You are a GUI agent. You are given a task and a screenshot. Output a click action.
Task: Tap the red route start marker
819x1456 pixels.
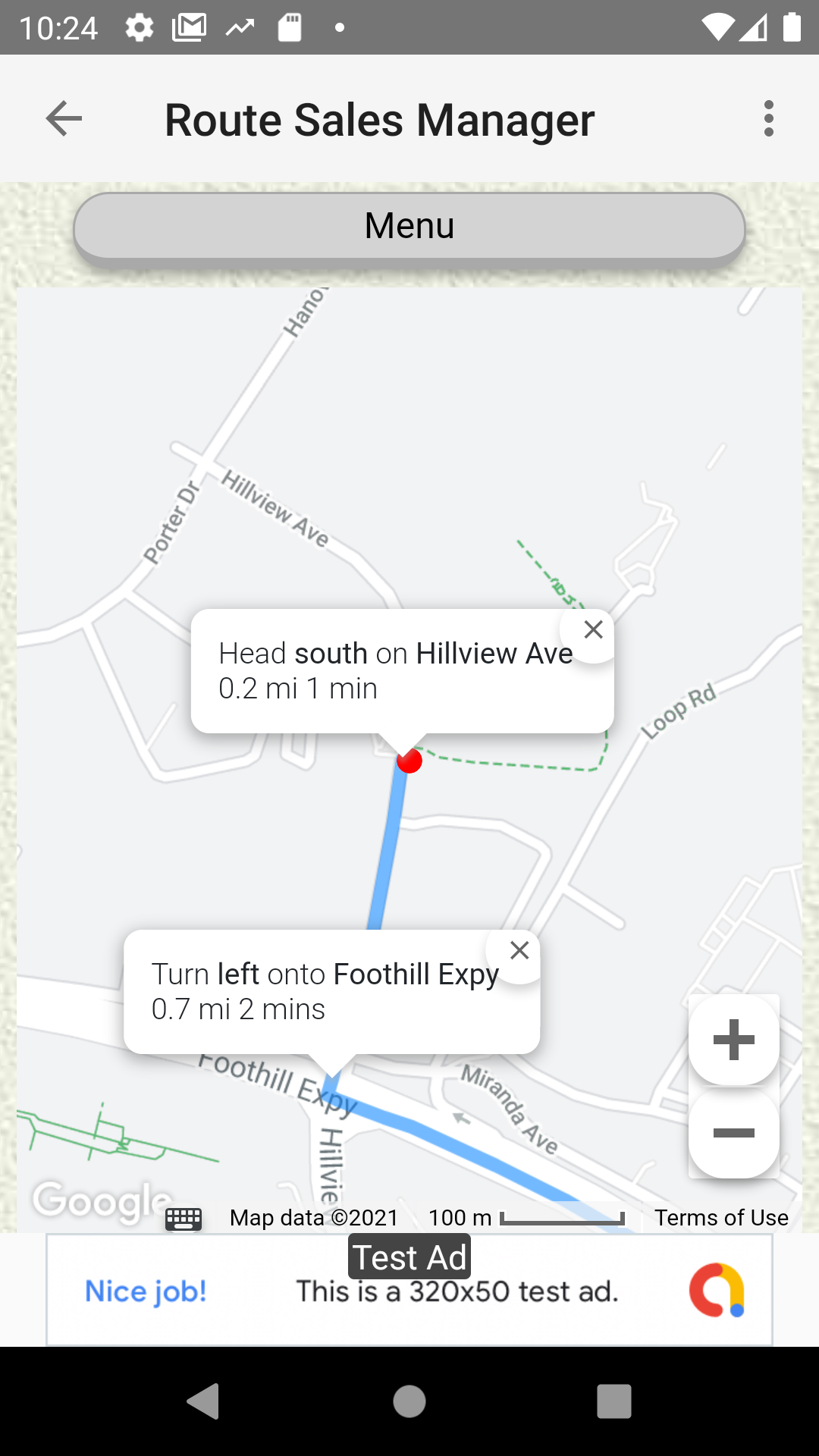click(410, 761)
